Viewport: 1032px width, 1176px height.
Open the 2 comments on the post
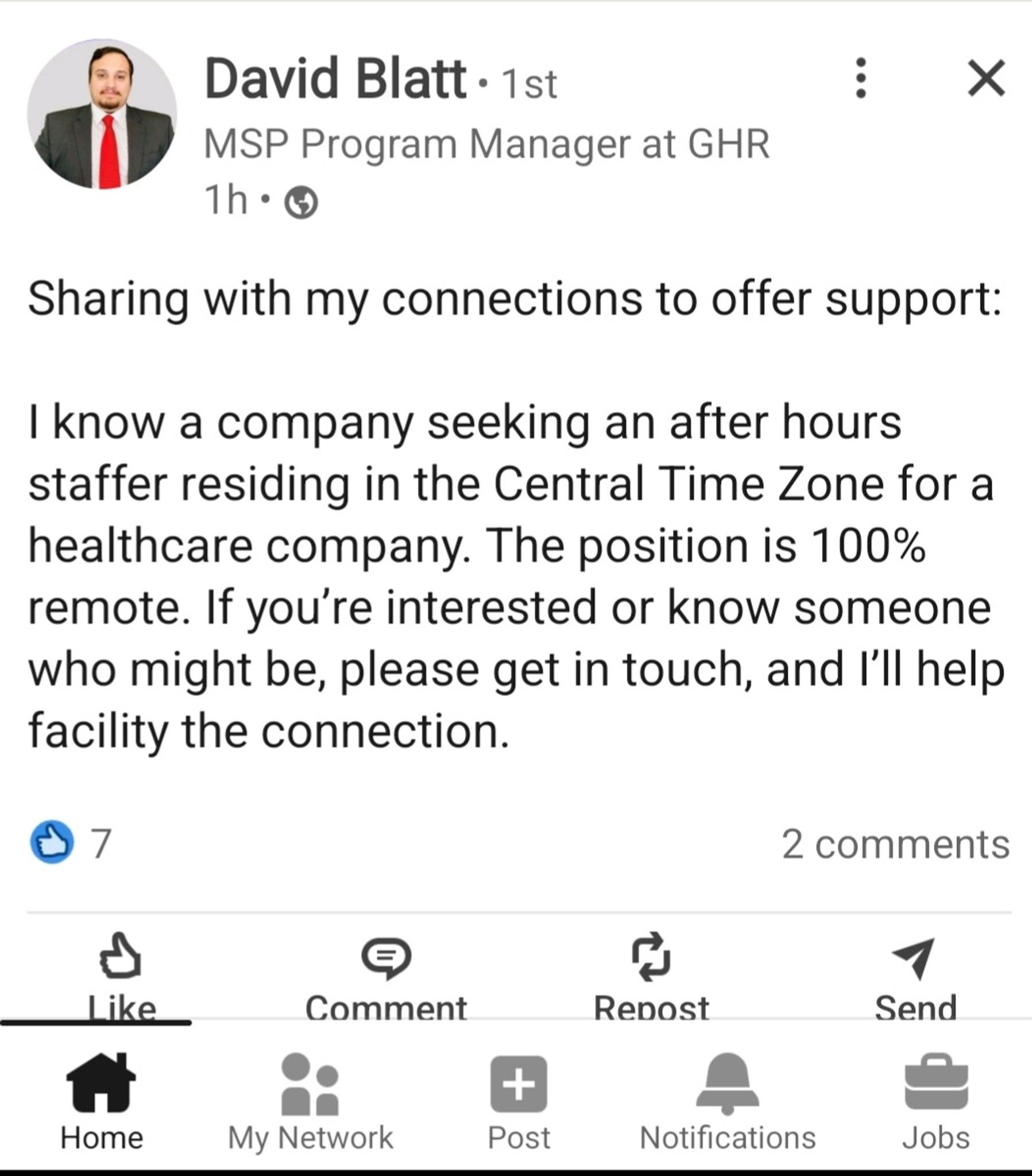(895, 845)
